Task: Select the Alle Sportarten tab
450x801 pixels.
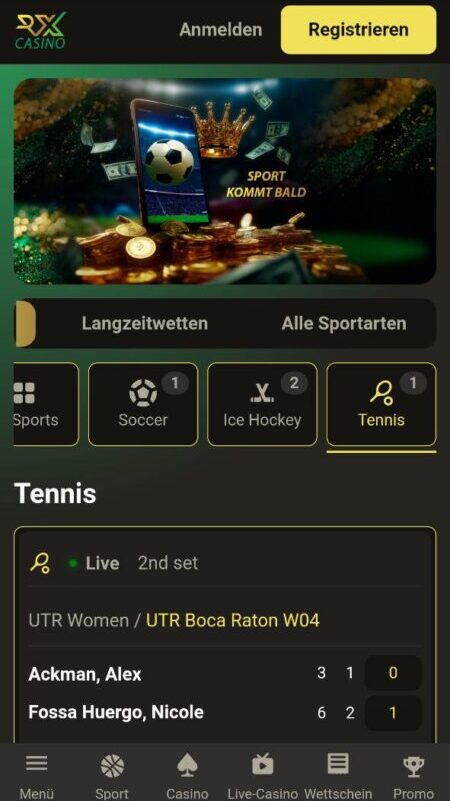Action: (x=344, y=323)
